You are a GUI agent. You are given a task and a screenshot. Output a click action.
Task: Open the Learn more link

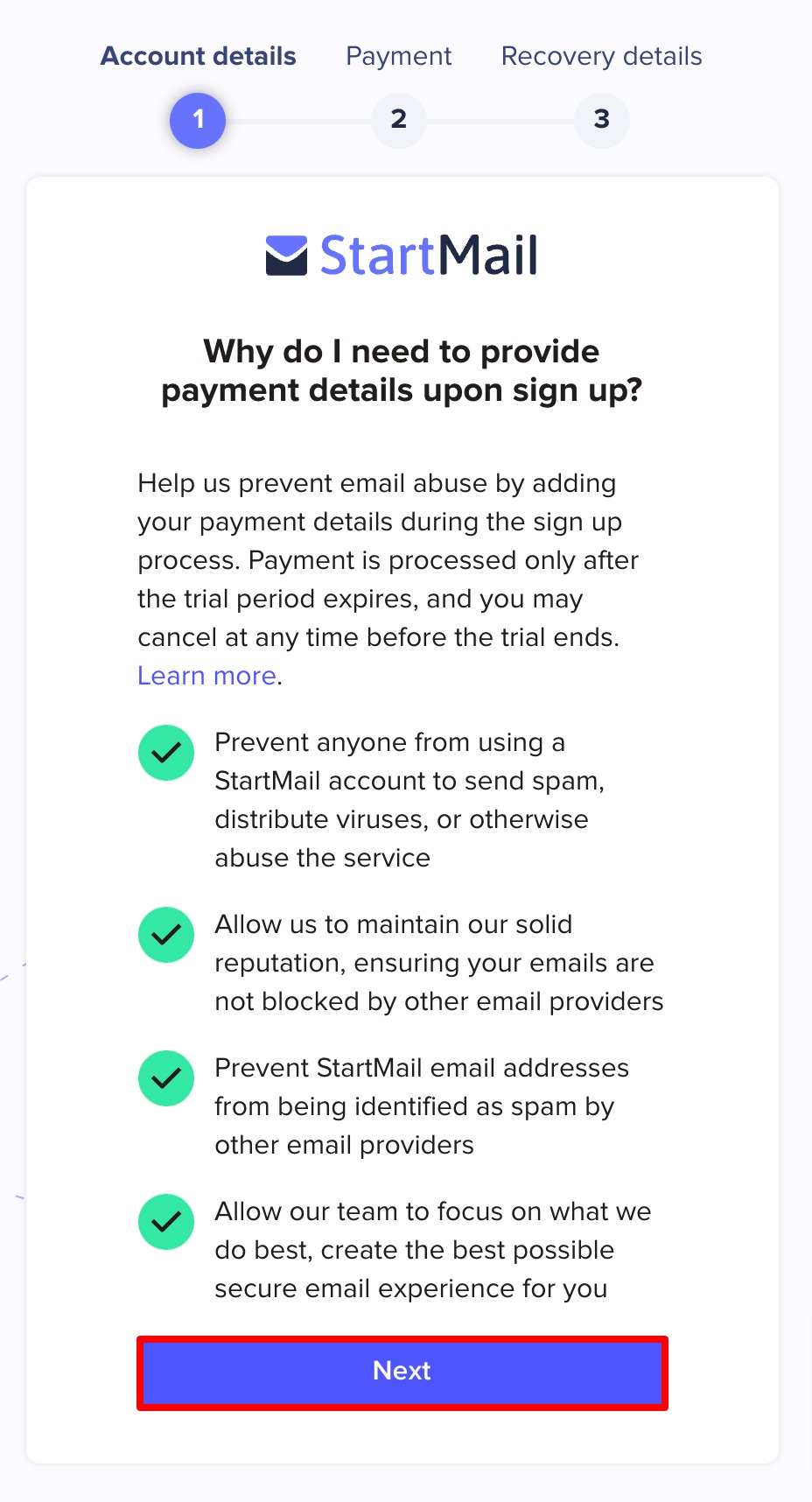(x=206, y=676)
